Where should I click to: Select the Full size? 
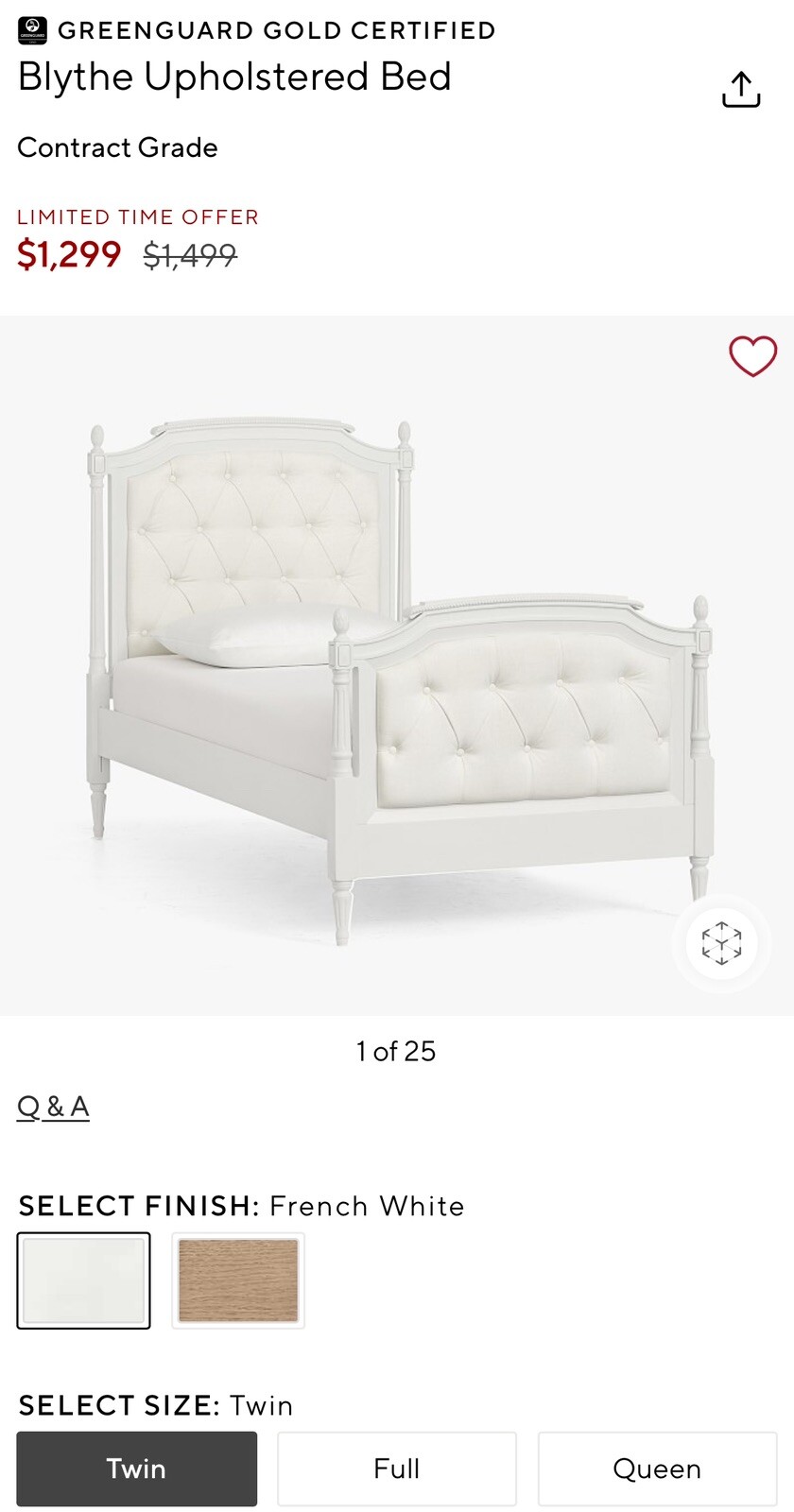pyautogui.click(x=397, y=1468)
